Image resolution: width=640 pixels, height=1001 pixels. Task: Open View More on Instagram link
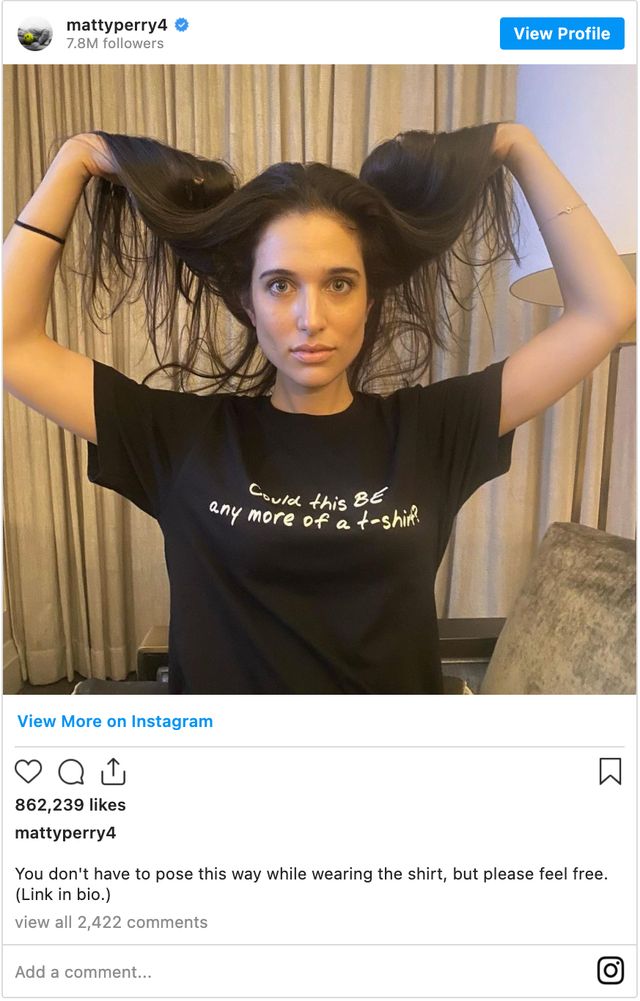coord(115,721)
